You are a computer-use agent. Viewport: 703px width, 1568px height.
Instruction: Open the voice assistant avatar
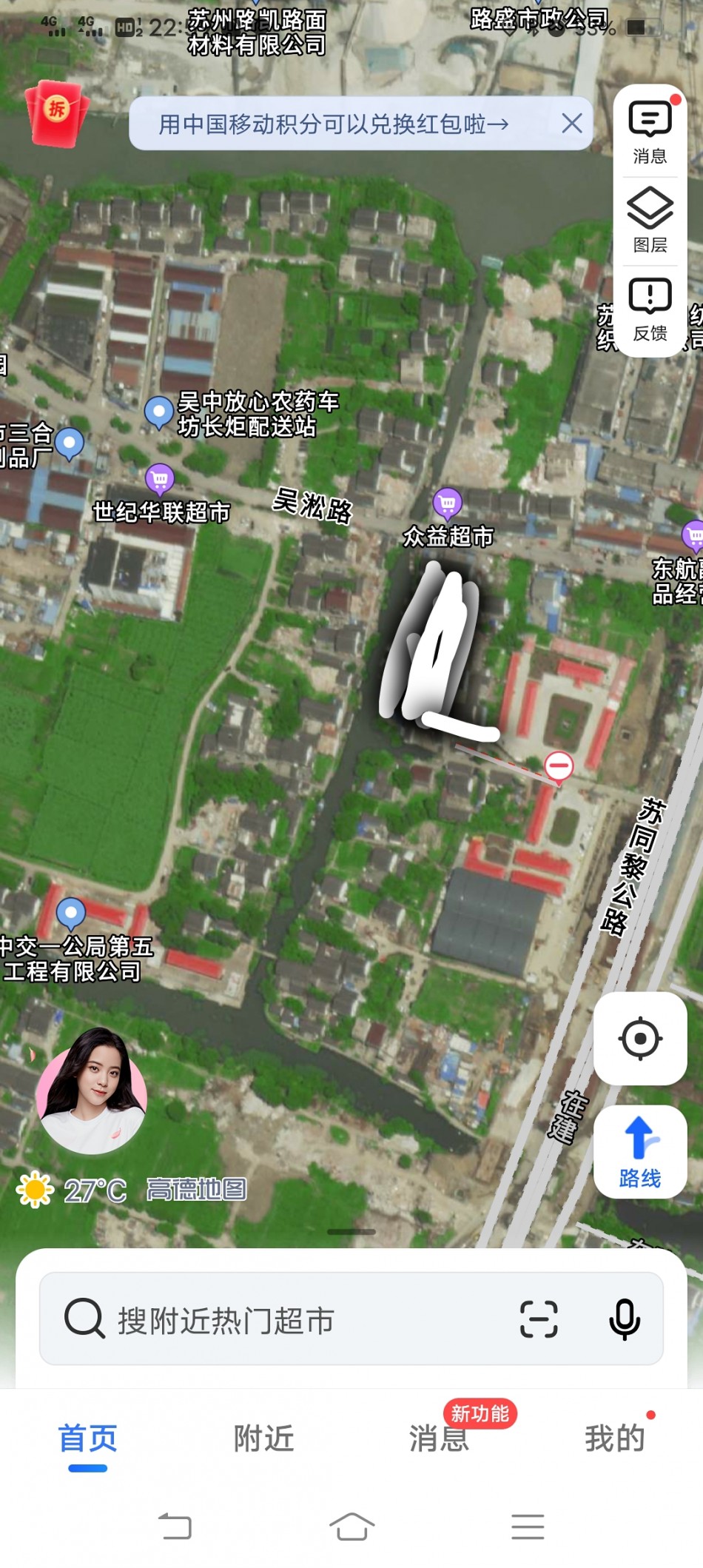coord(92,1090)
